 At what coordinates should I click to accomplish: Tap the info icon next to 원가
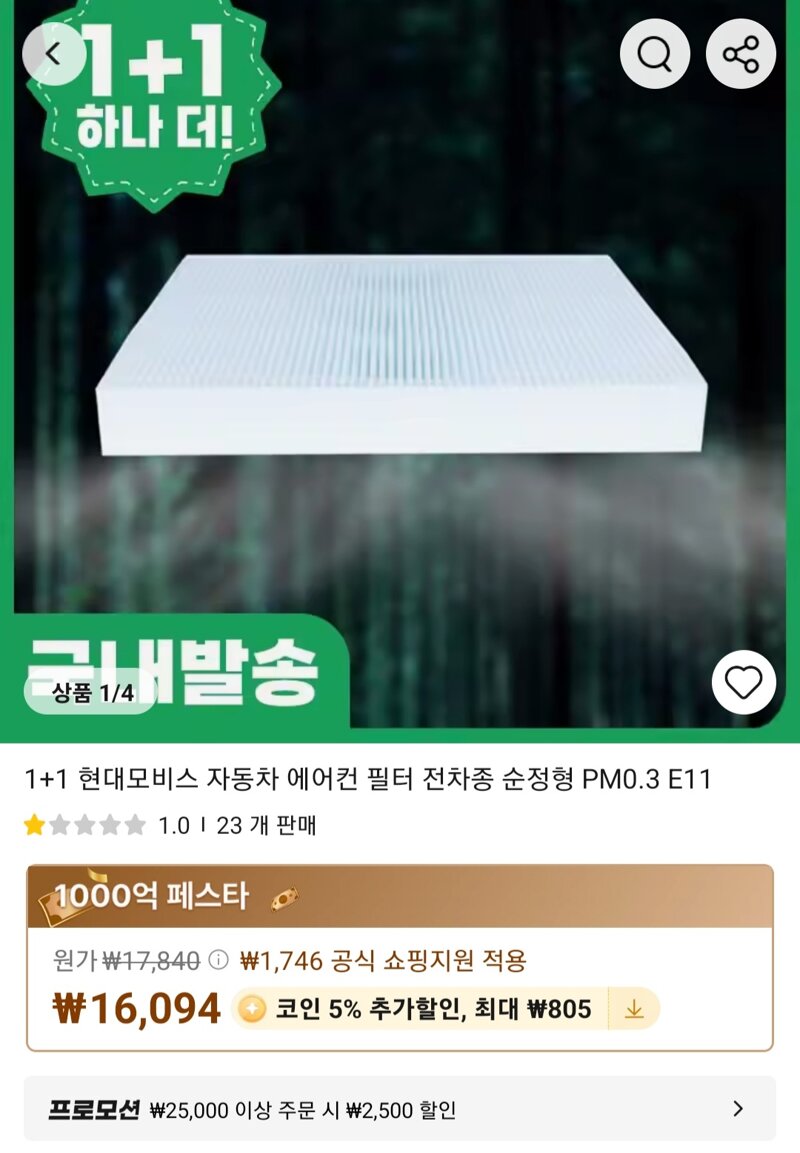pyautogui.click(x=219, y=961)
